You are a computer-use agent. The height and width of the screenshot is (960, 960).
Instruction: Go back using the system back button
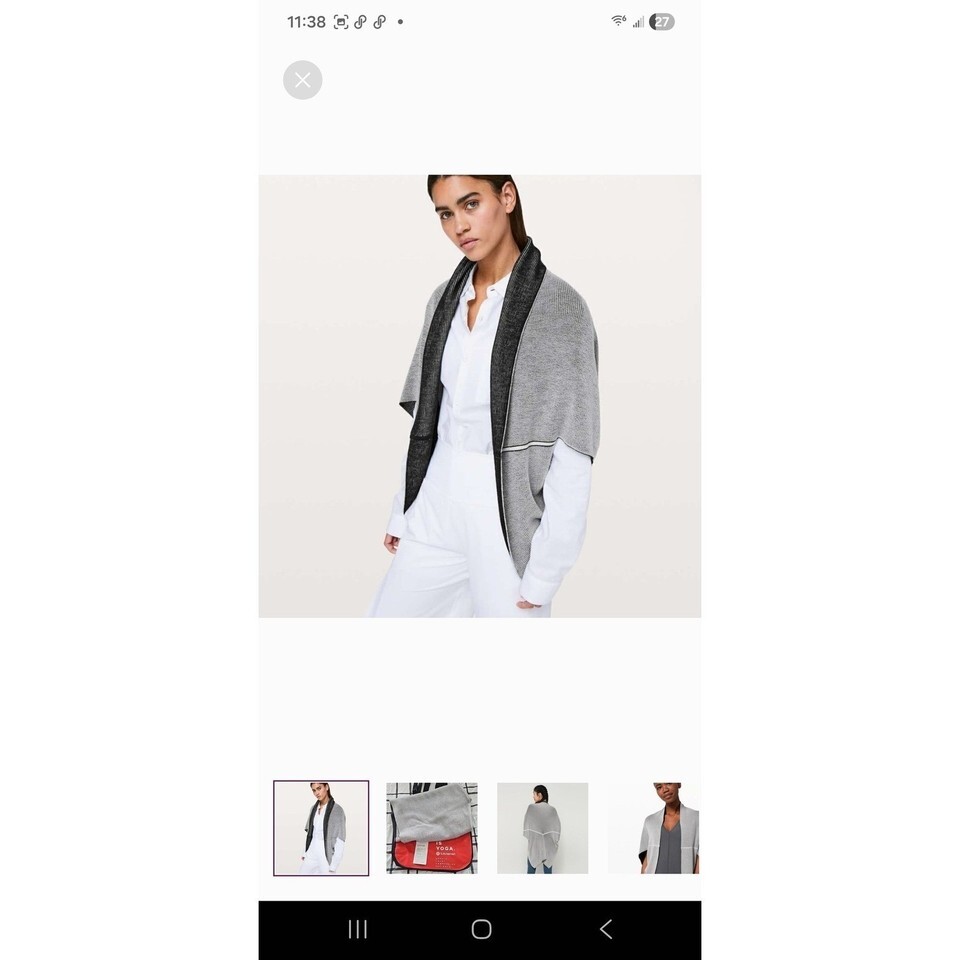[605, 929]
